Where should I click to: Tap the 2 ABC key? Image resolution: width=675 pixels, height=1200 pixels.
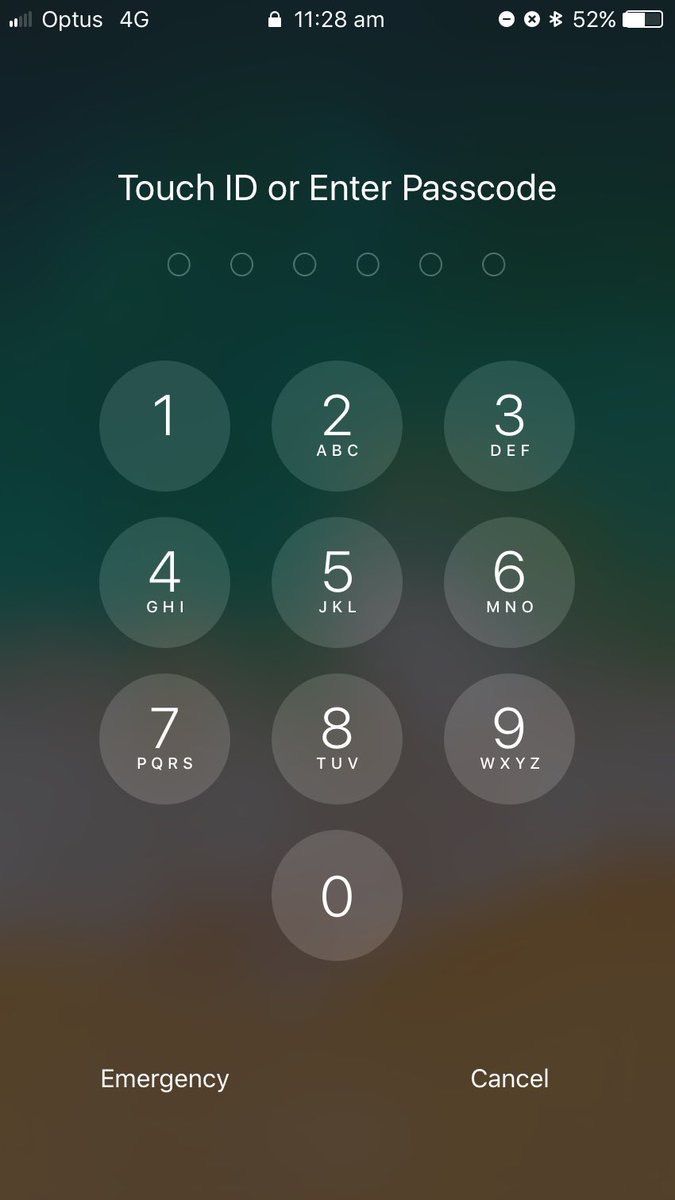[x=337, y=426]
